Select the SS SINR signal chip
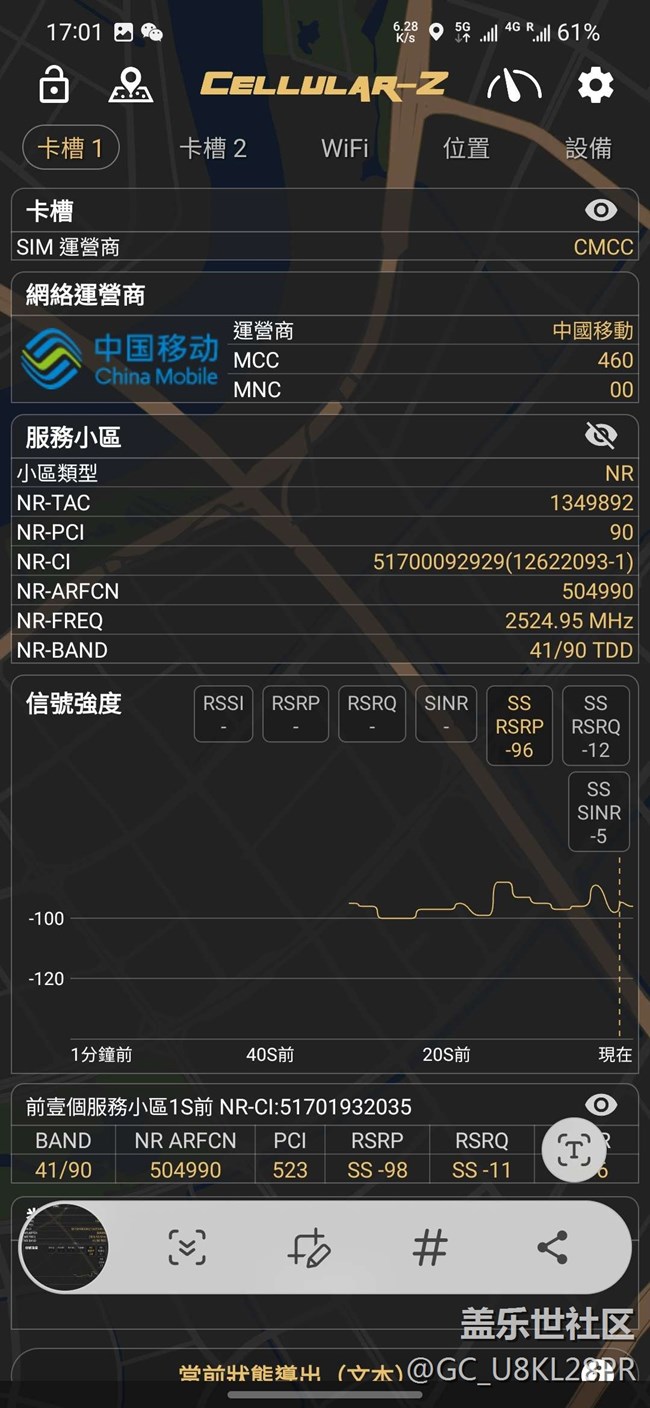Screen dimensions: 650x1408 click(598, 812)
